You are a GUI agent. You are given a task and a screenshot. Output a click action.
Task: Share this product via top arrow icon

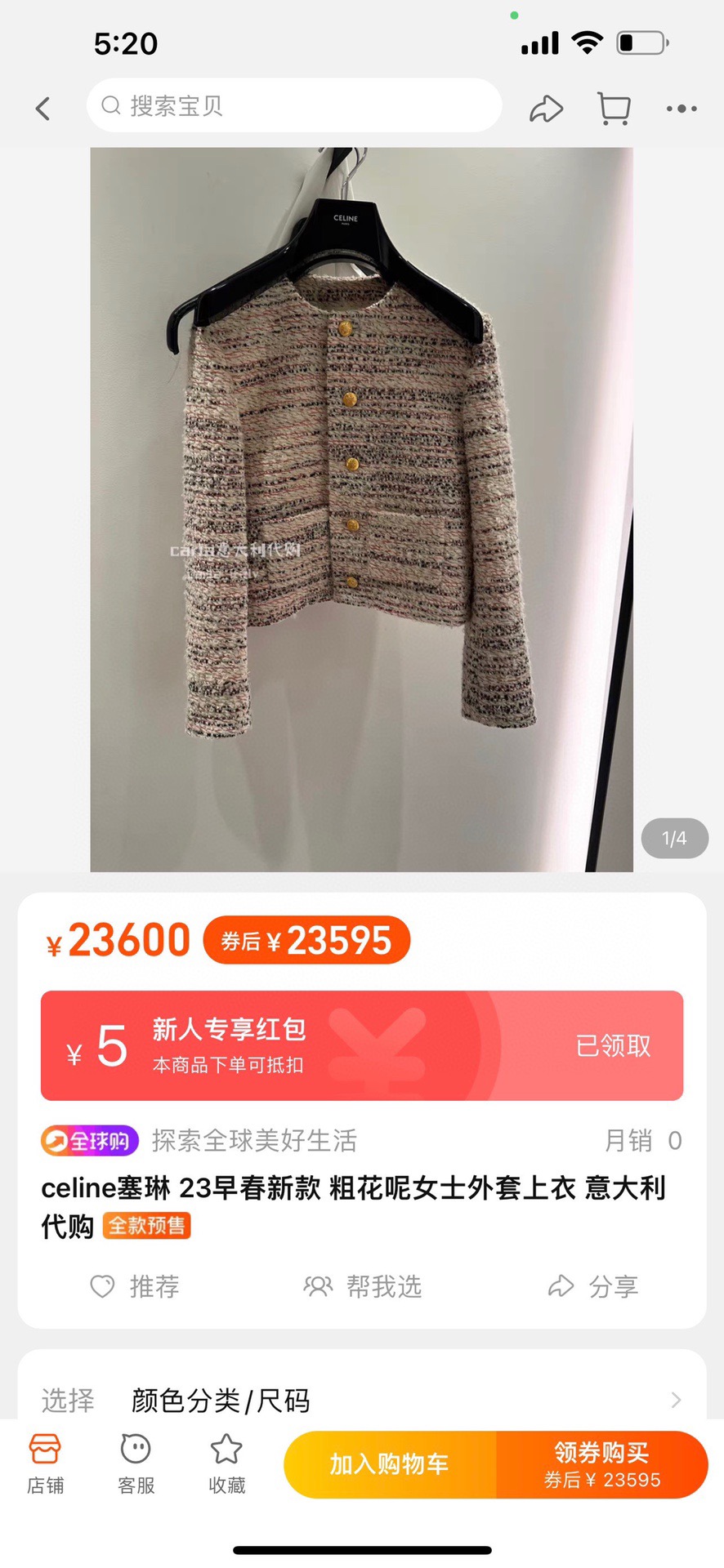tap(546, 109)
